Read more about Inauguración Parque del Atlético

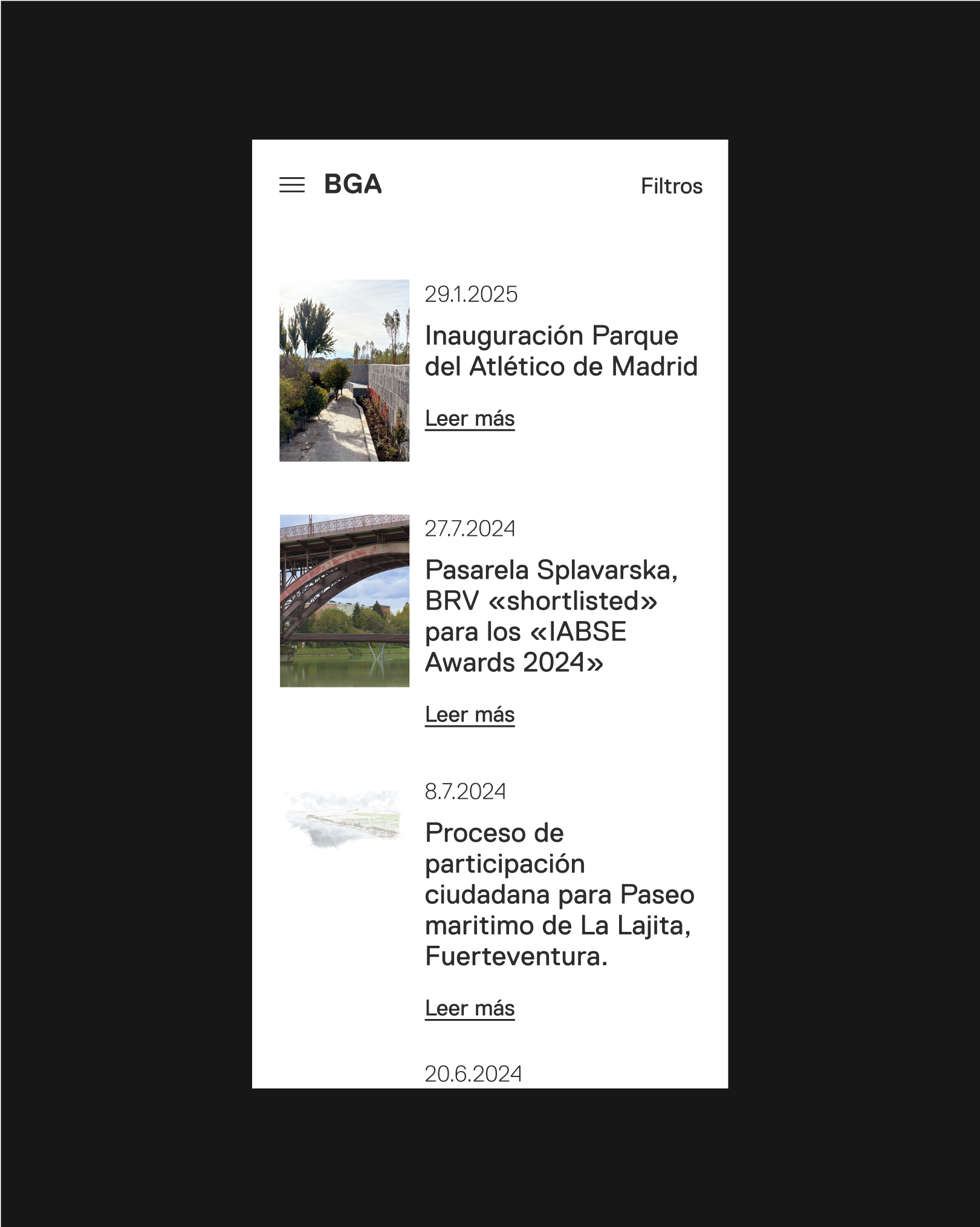[x=469, y=418]
